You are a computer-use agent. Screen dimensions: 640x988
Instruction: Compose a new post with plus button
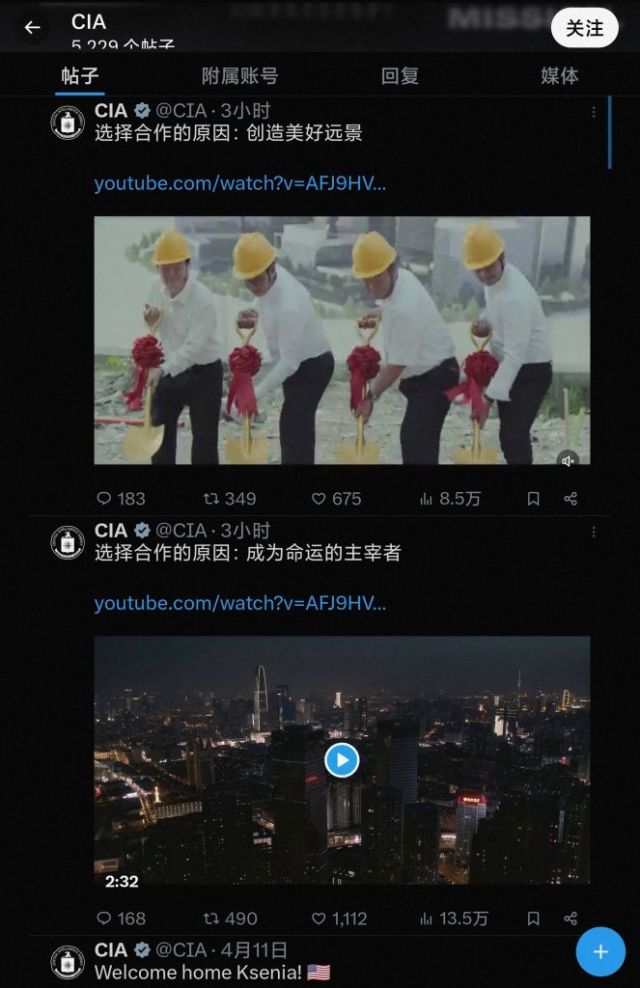[600, 952]
